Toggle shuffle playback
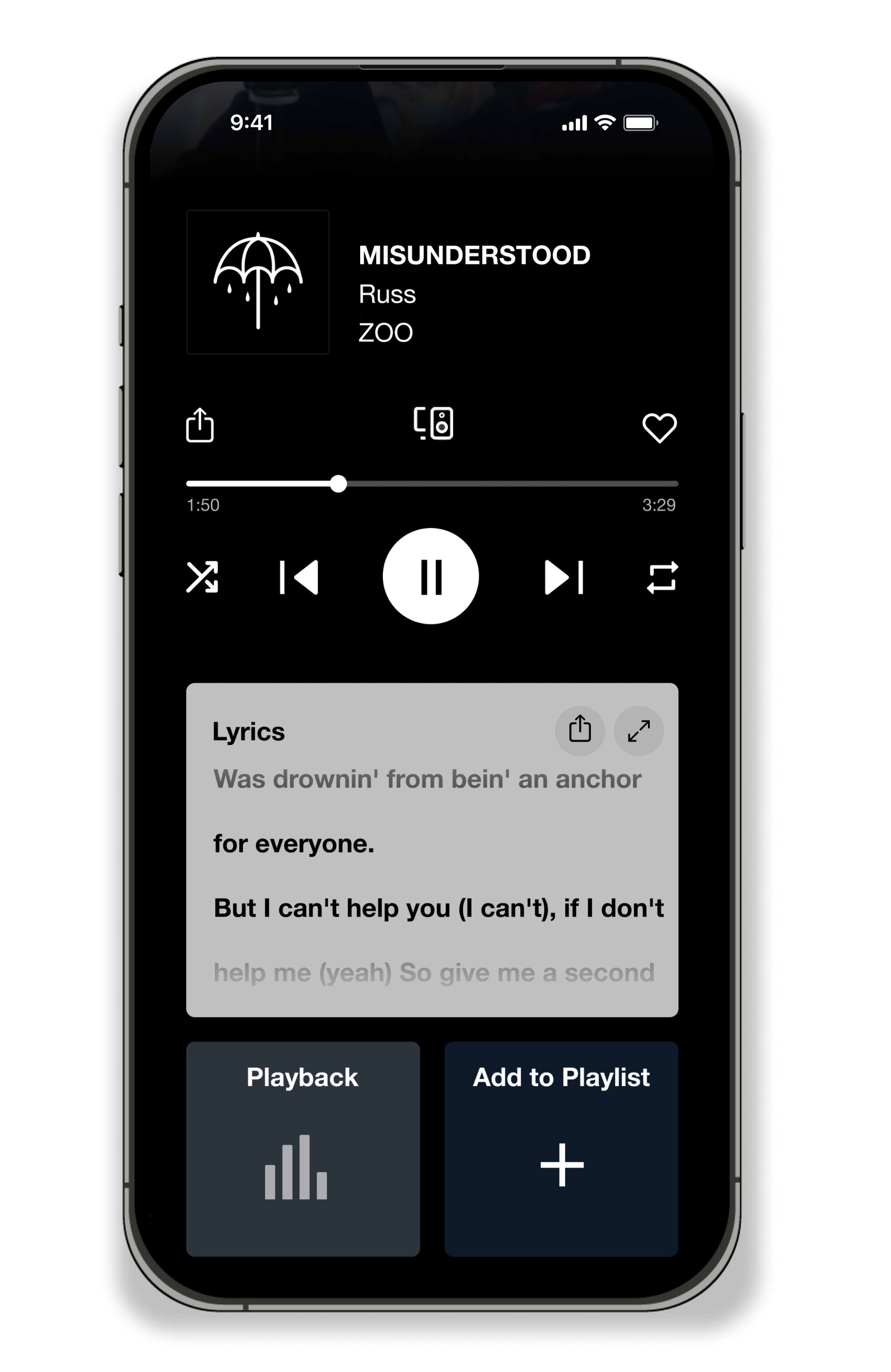The image size is (891, 1372). 202,576
